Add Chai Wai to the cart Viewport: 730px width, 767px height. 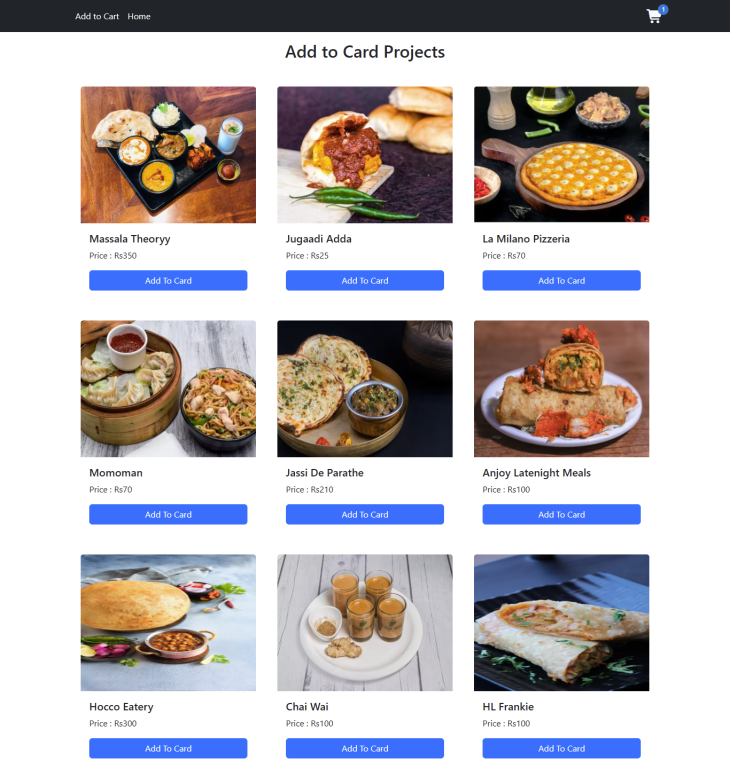[x=365, y=748]
